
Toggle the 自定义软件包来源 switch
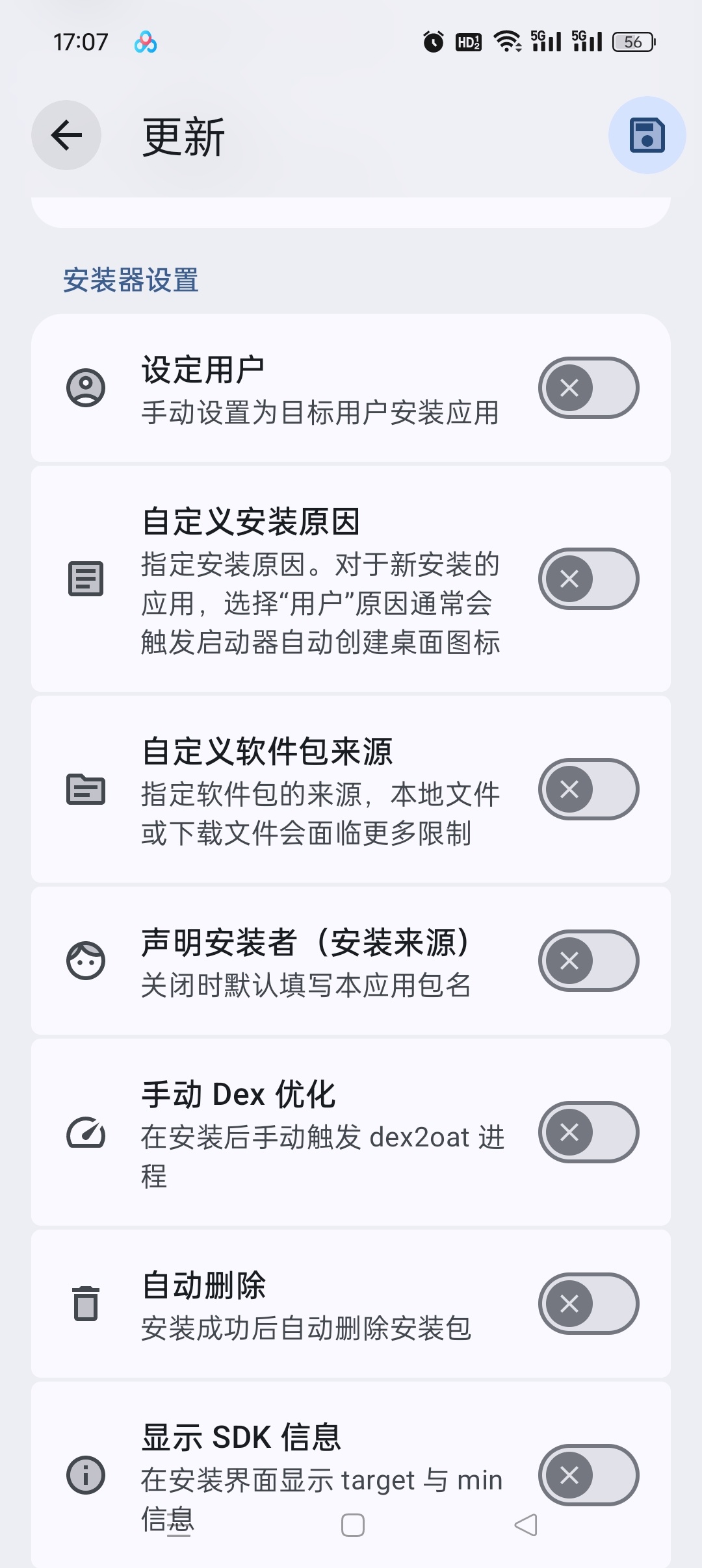[x=588, y=789]
